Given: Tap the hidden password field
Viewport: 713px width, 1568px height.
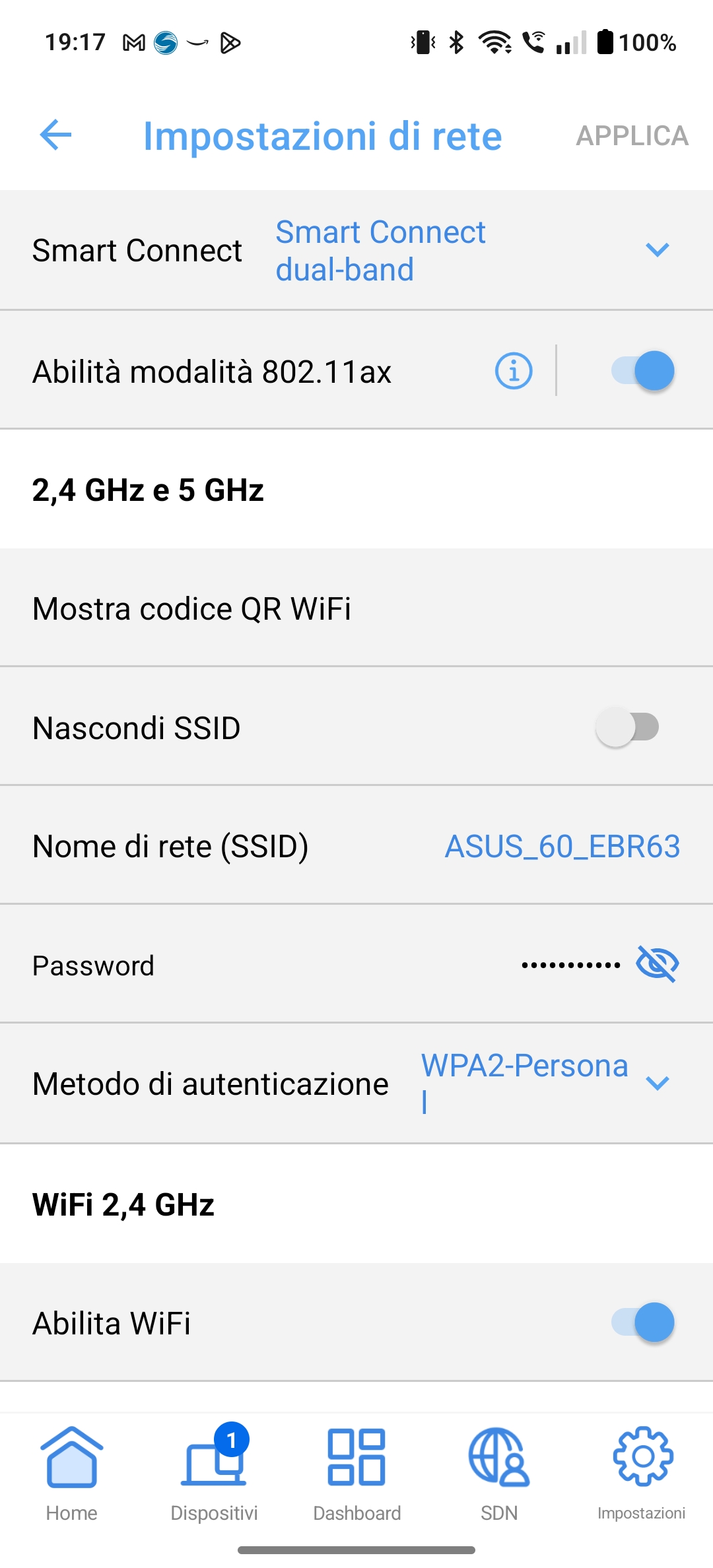Looking at the screenshot, I should [x=571, y=965].
